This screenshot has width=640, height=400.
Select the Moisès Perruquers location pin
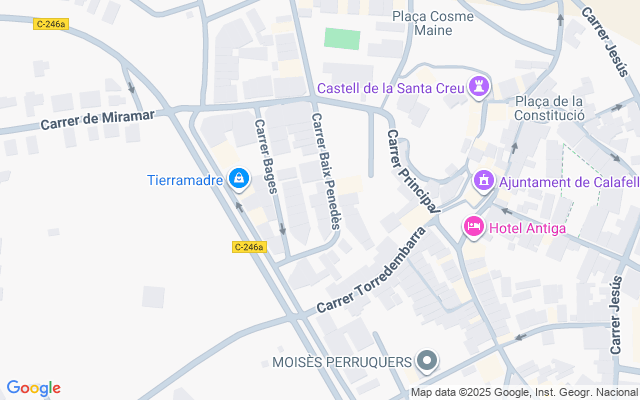click(x=427, y=361)
